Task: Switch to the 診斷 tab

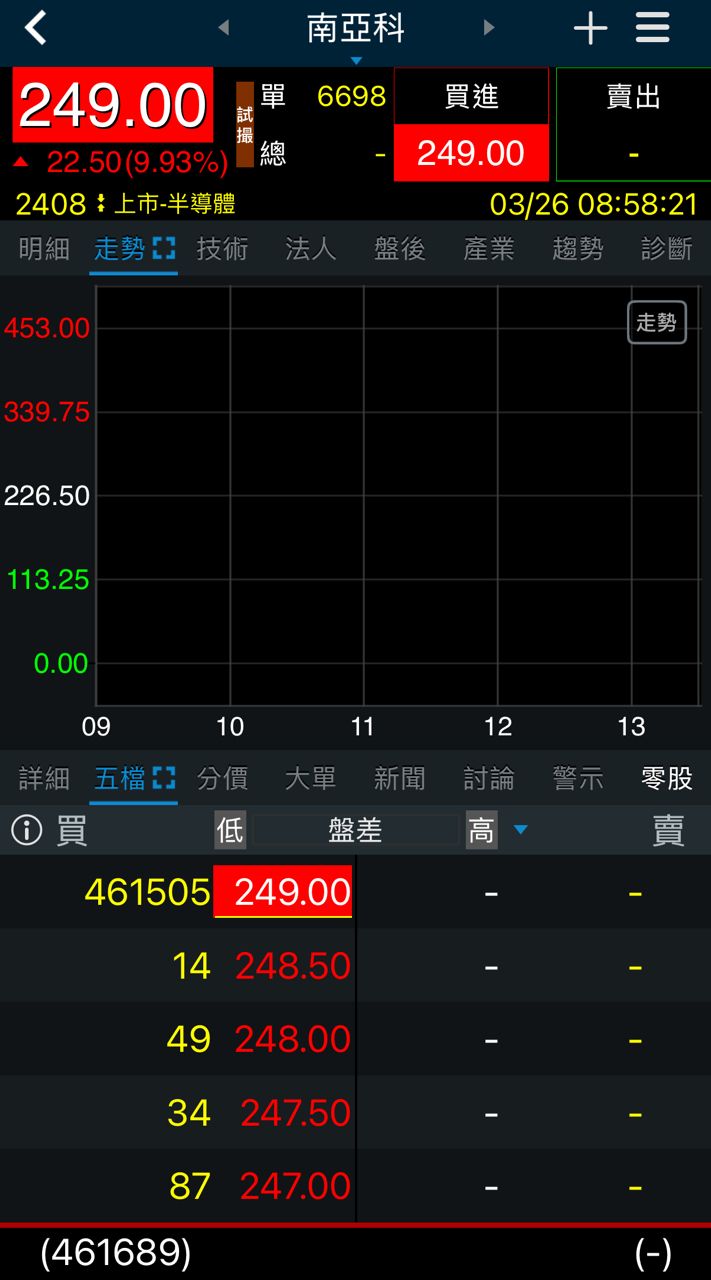Action: coord(666,249)
